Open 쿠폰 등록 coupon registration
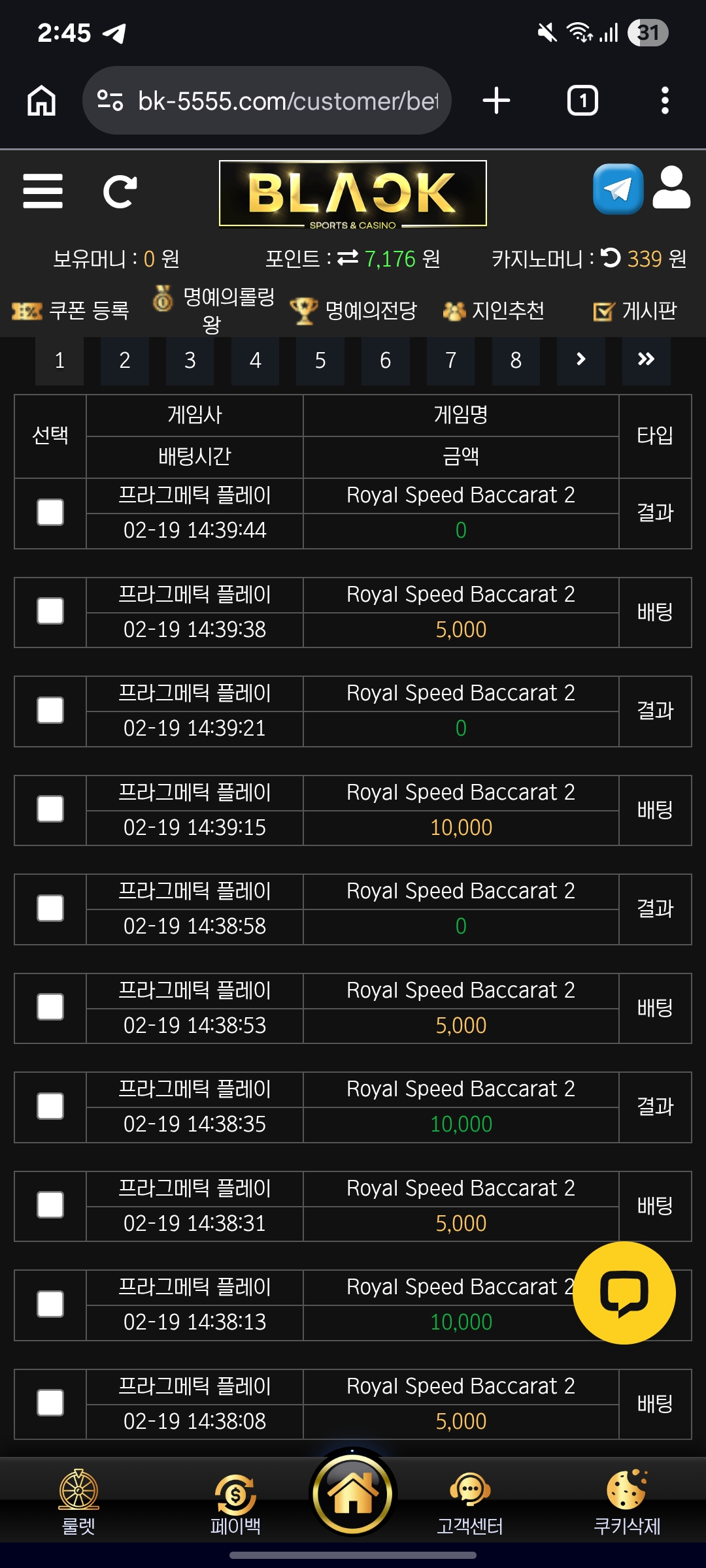Viewport: 706px width, 1568px height. [72, 310]
